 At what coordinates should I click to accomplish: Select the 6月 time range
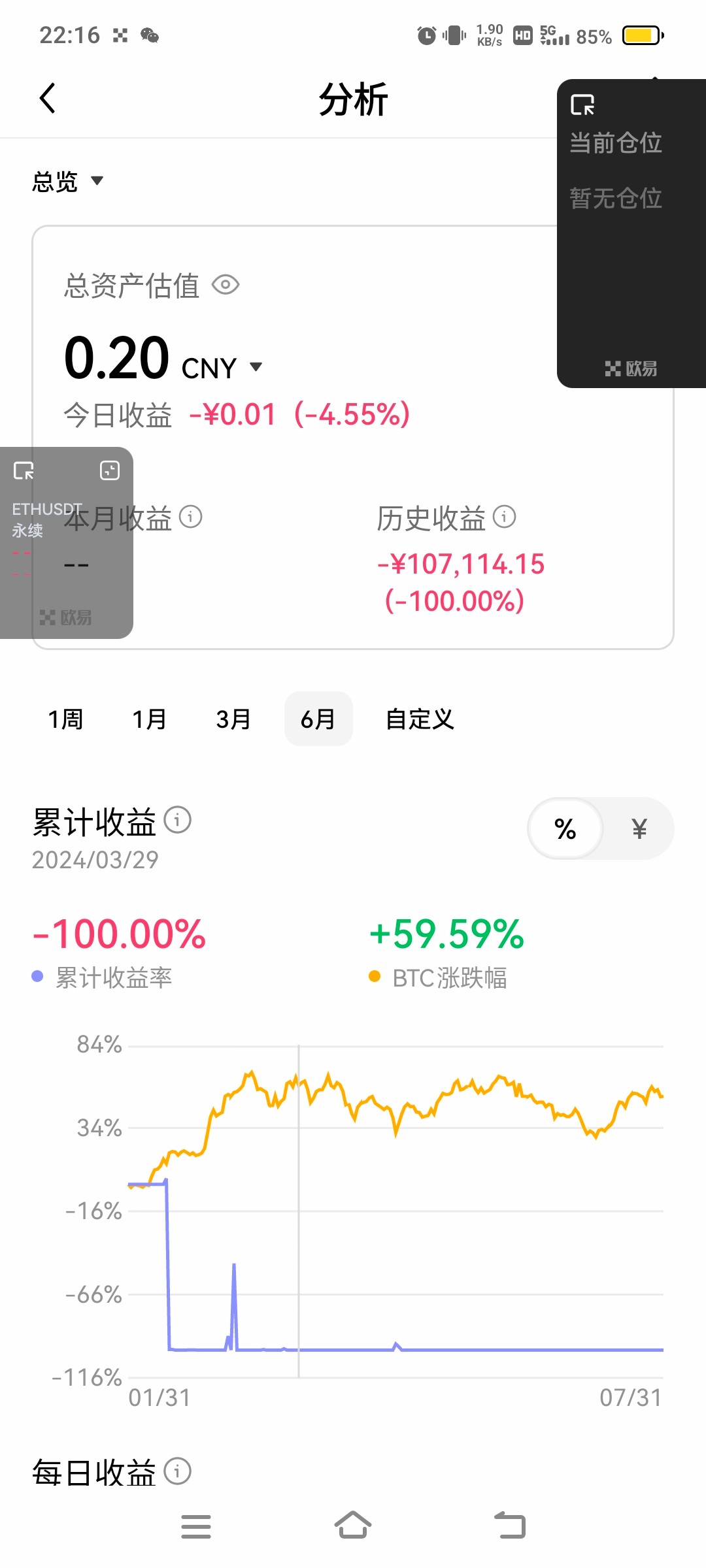318,719
